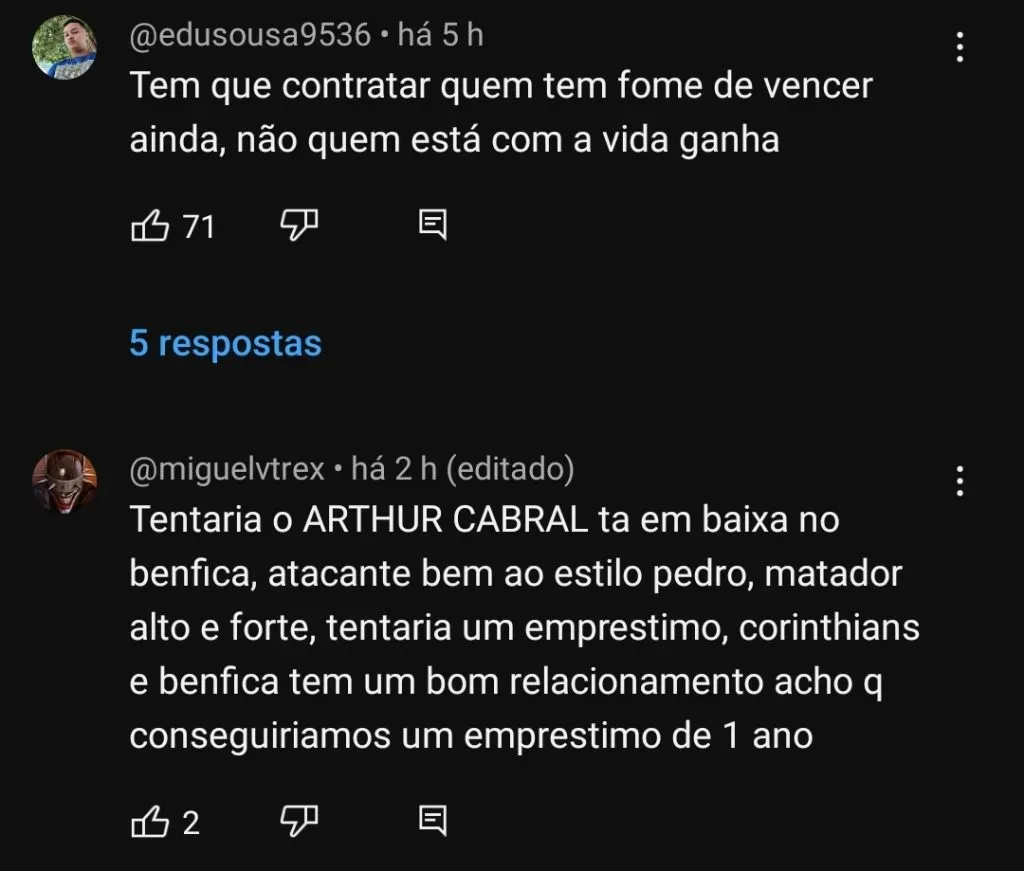Open @edusousa9536's profile picture
This screenshot has width=1024, height=871.
pyautogui.click(x=64, y=47)
